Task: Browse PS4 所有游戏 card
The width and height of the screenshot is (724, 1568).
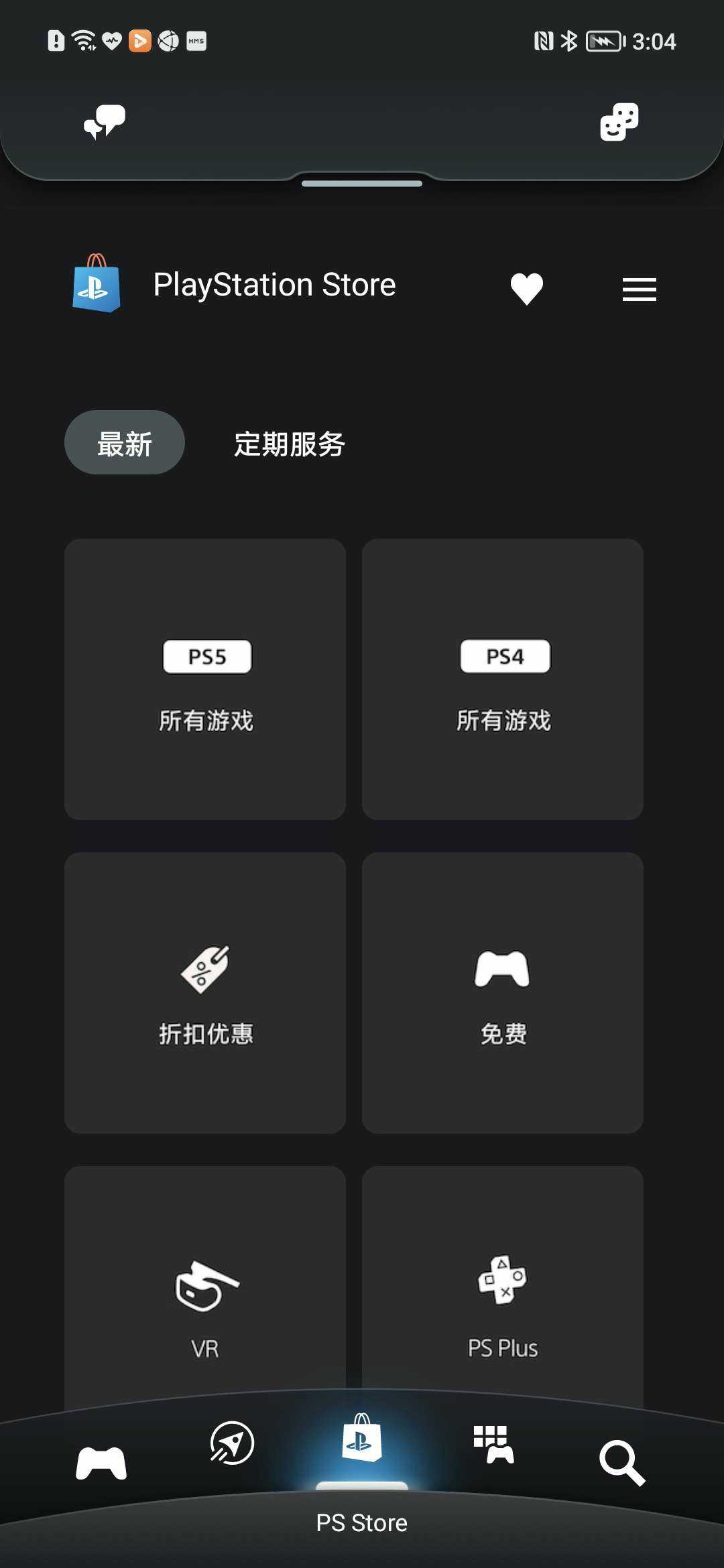Action: coord(503,679)
